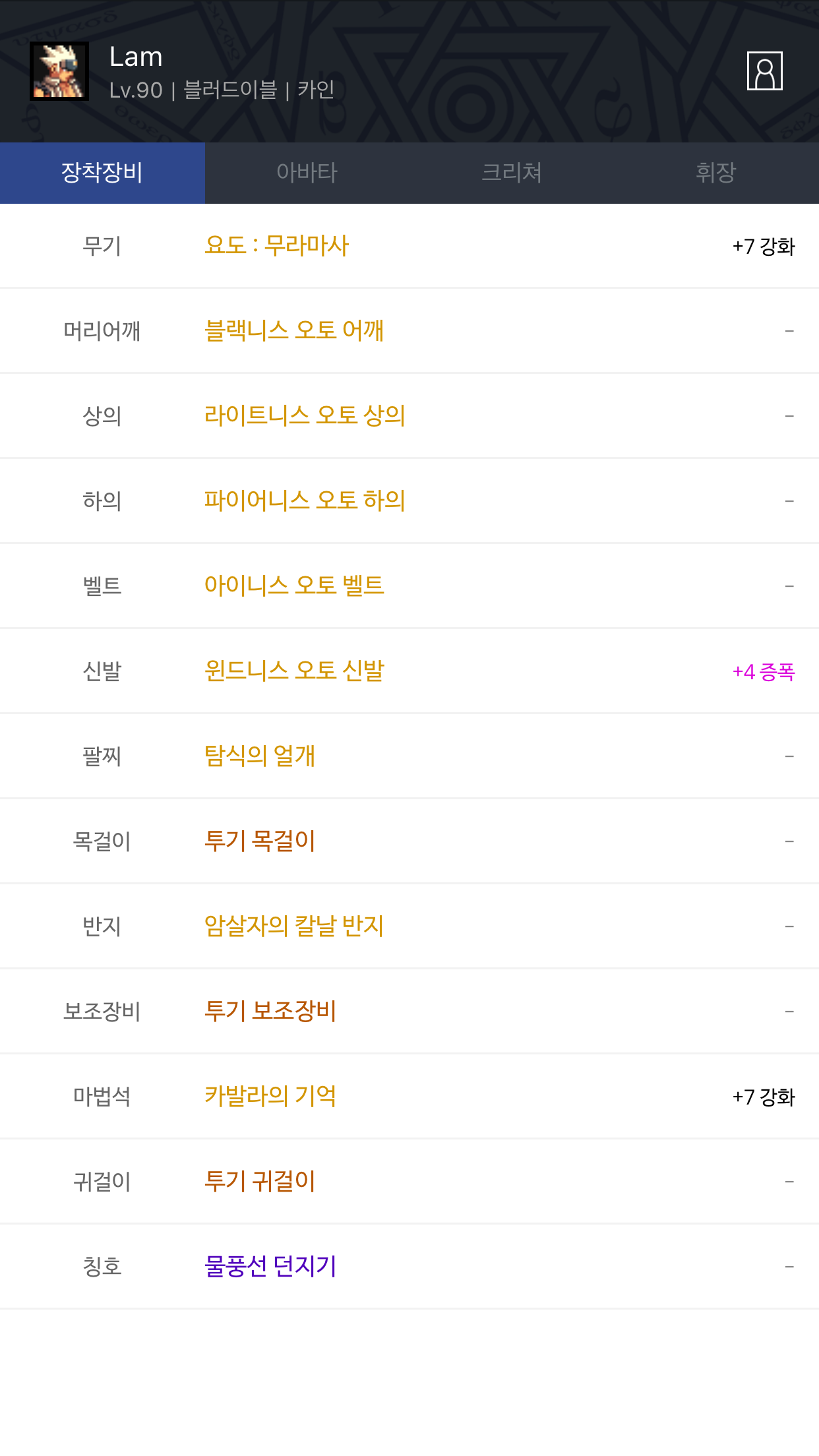The height and width of the screenshot is (1456, 819).
Task: Switch to the 휘장 tab
Action: click(716, 173)
